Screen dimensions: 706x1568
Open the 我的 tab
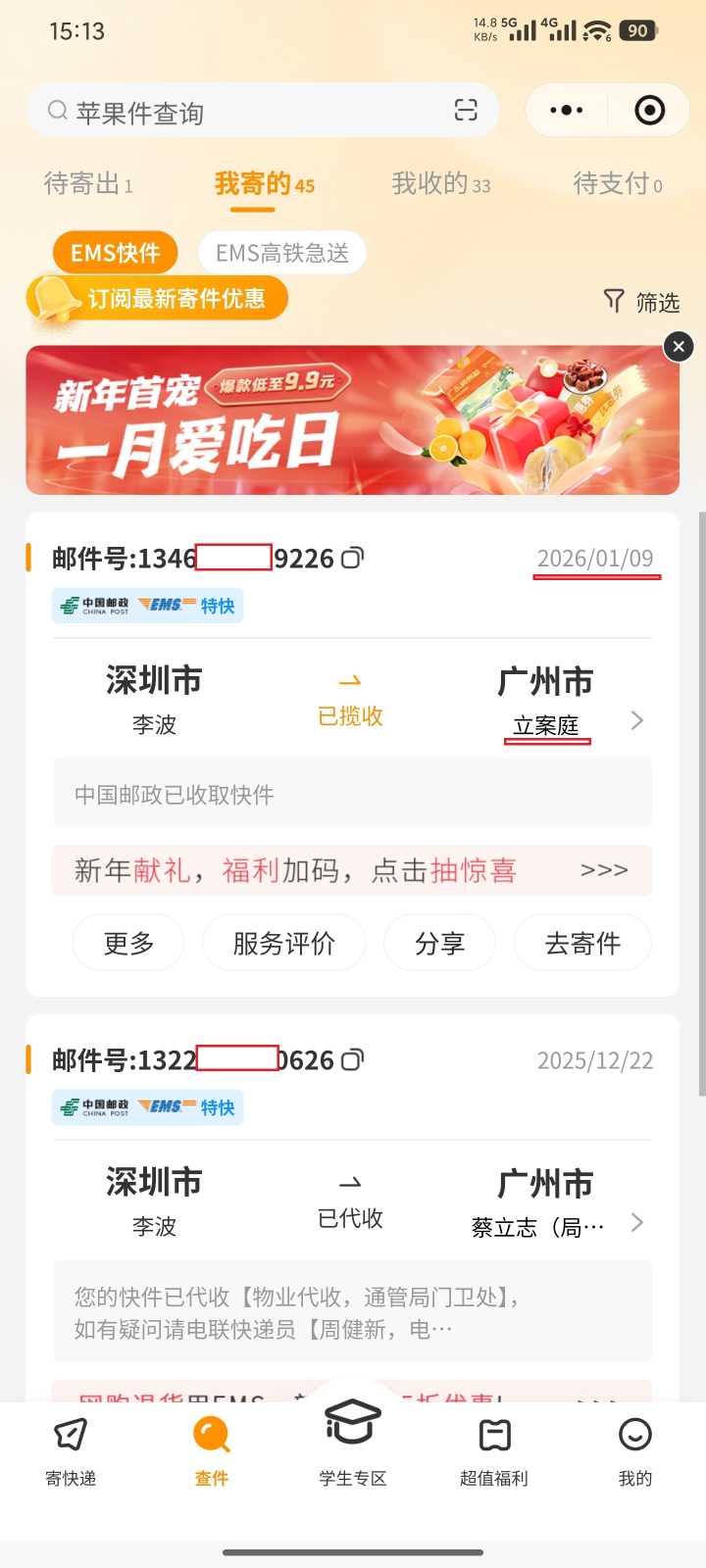pos(634,1450)
